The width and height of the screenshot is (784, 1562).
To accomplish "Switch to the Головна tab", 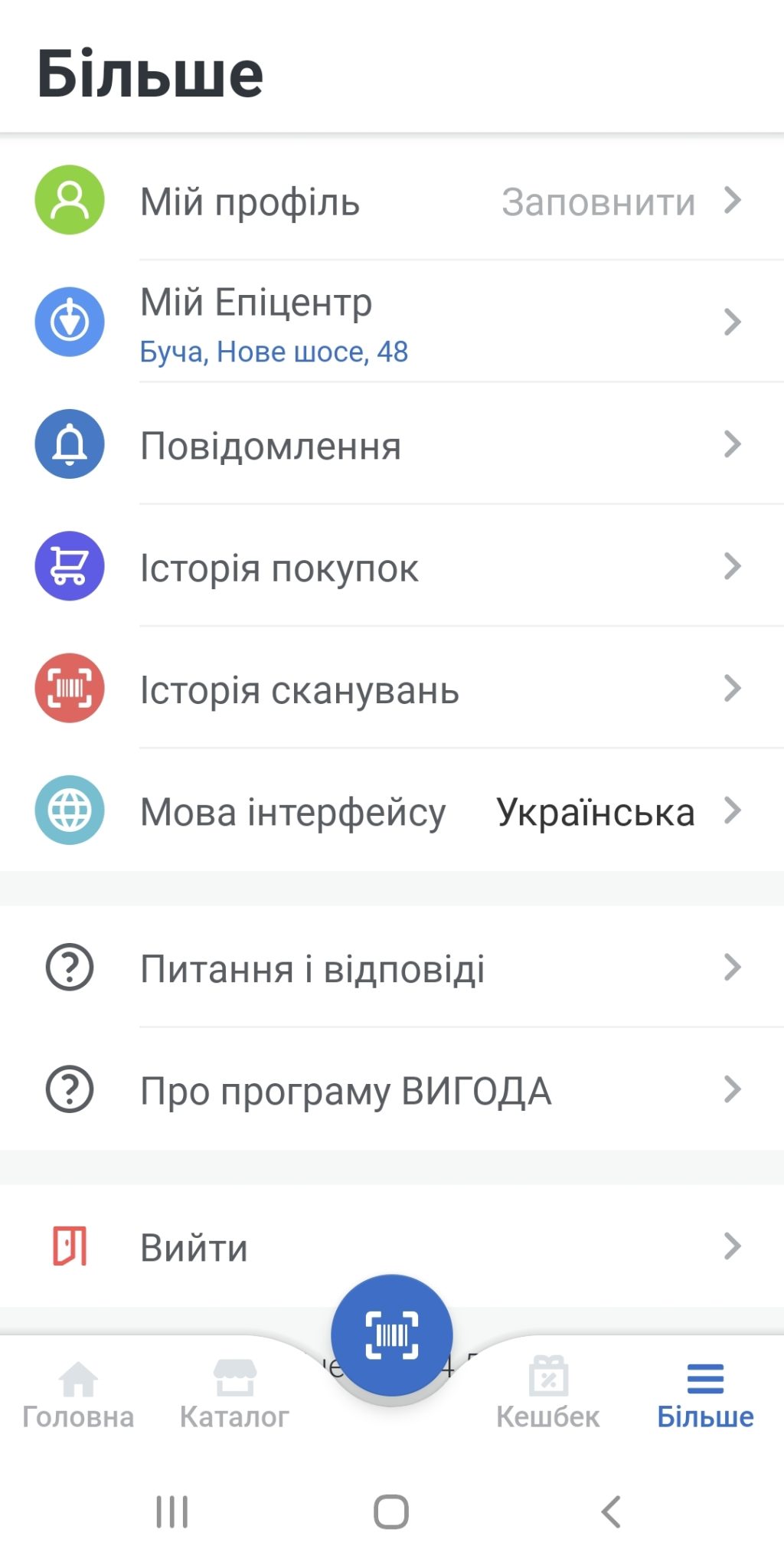I will coord(78,1396).
